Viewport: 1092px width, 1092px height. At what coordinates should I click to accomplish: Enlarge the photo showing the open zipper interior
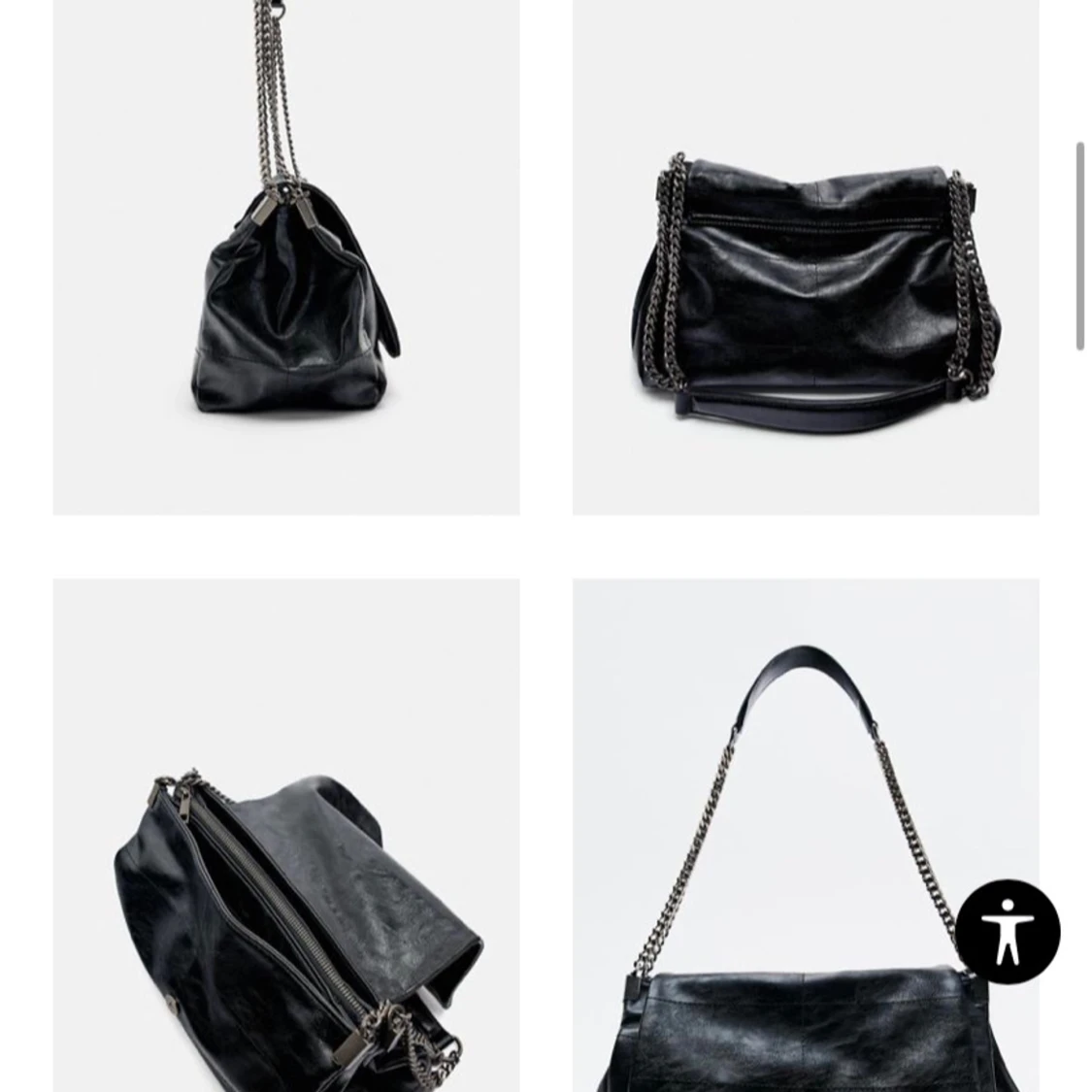click(286, 835)
